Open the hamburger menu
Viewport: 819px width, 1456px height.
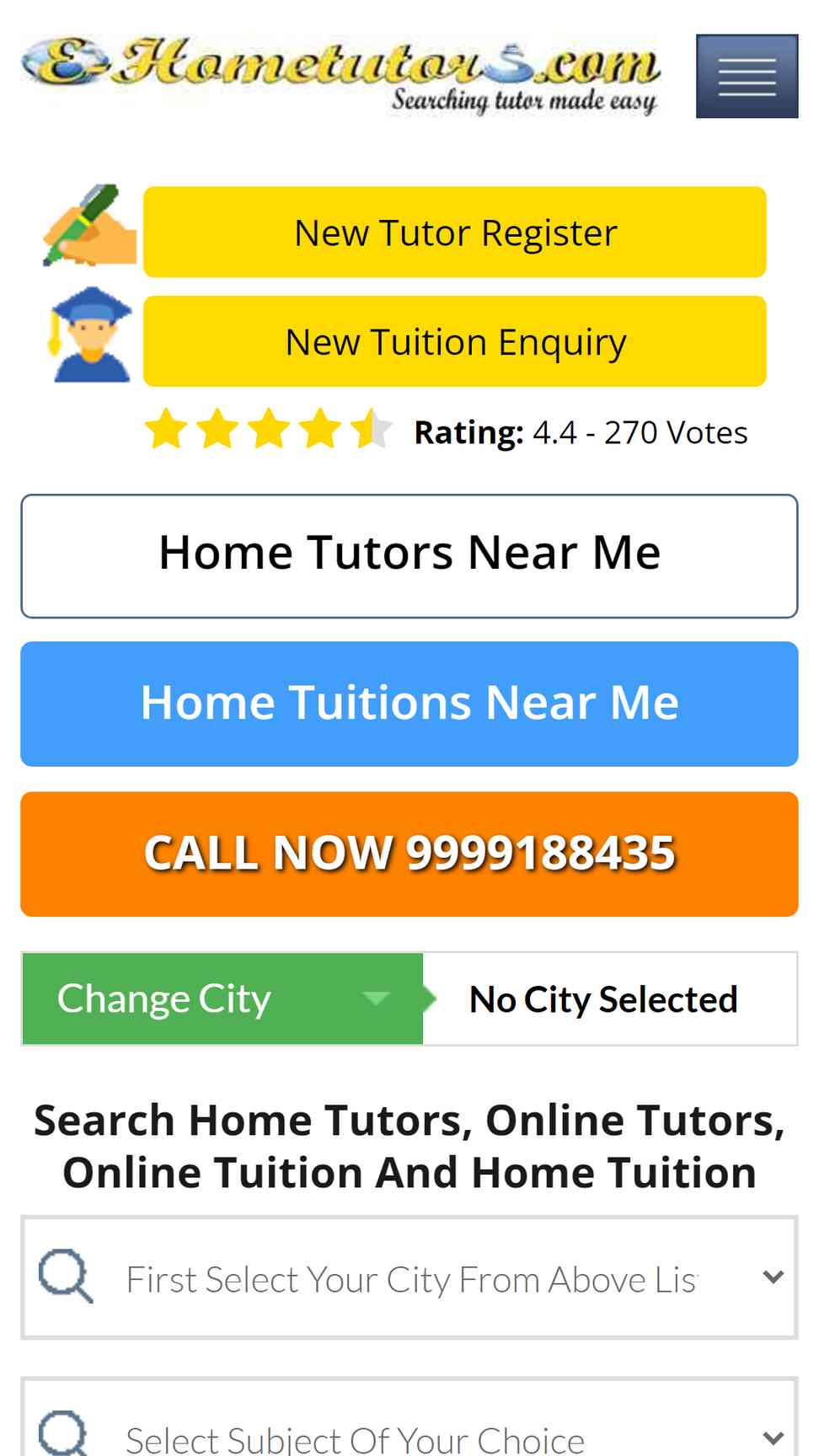pyautogui.click(x=747, y=76)
